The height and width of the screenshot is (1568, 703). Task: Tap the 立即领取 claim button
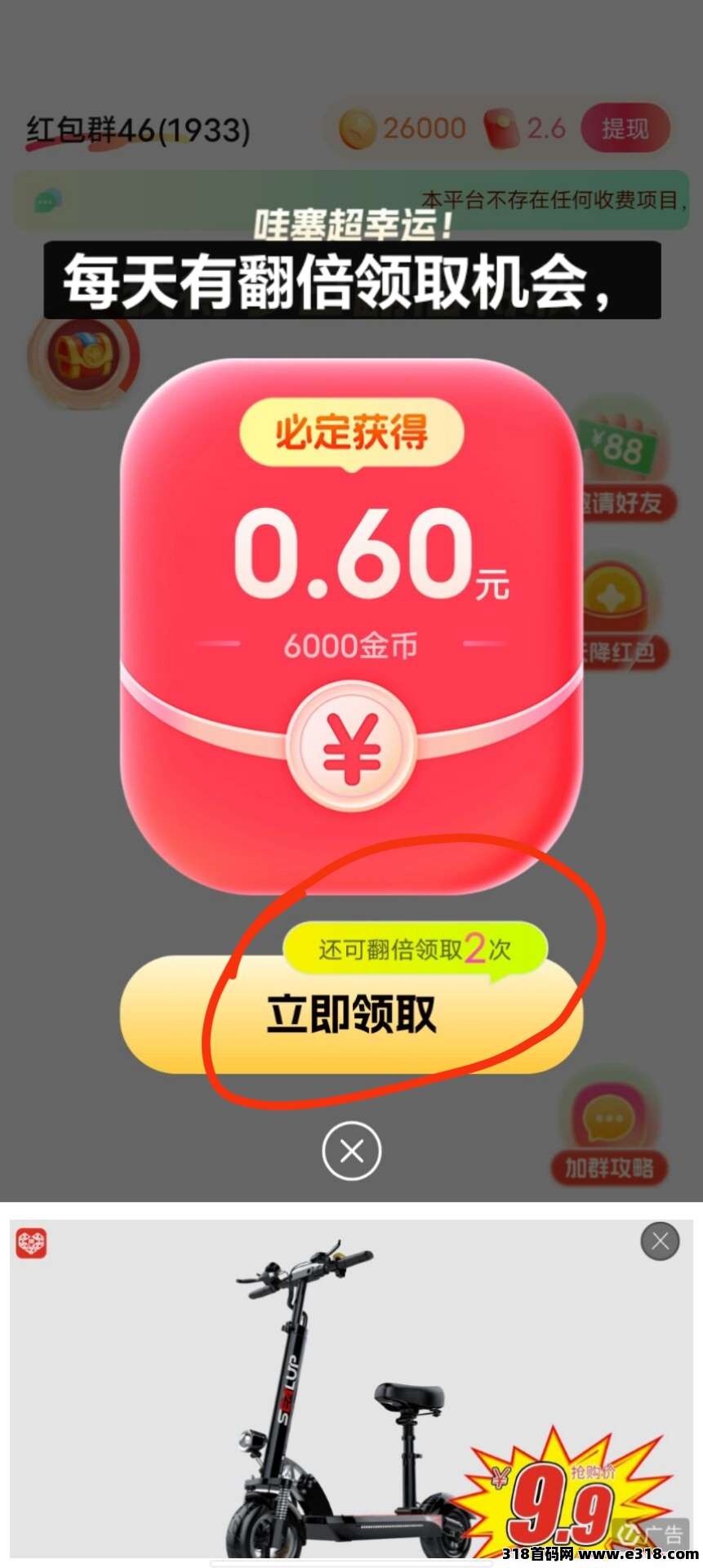tap(351, 1013)
